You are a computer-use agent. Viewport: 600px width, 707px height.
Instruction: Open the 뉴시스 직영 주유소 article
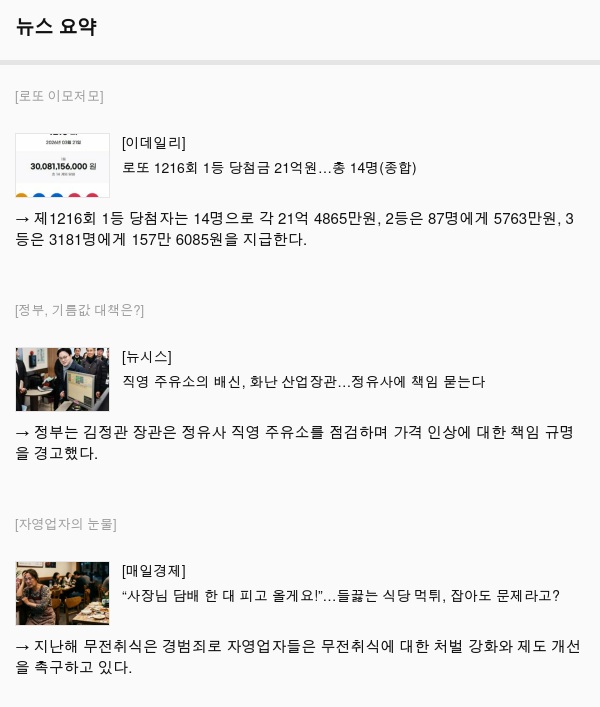pos(303,382)
